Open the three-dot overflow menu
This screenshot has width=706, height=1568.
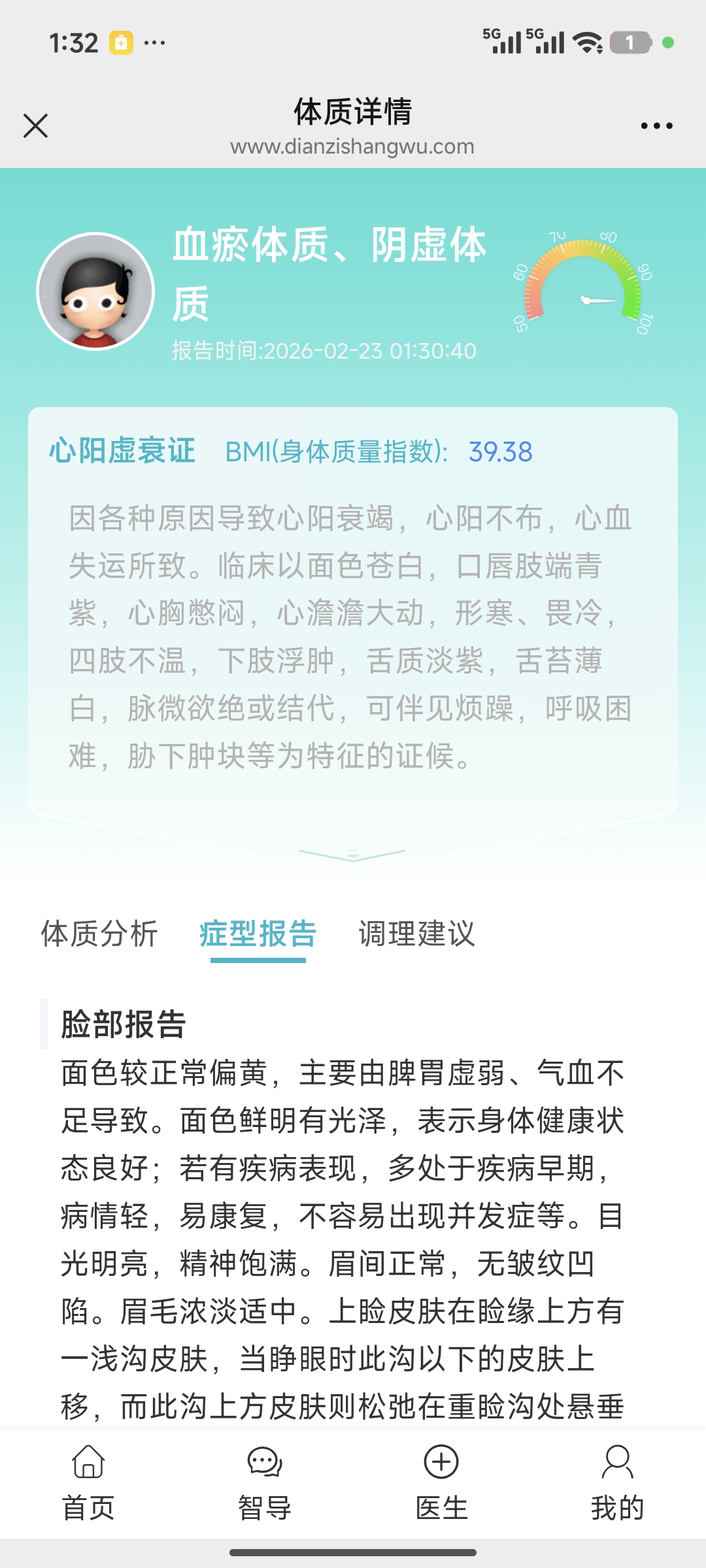(x=656, y=125)
